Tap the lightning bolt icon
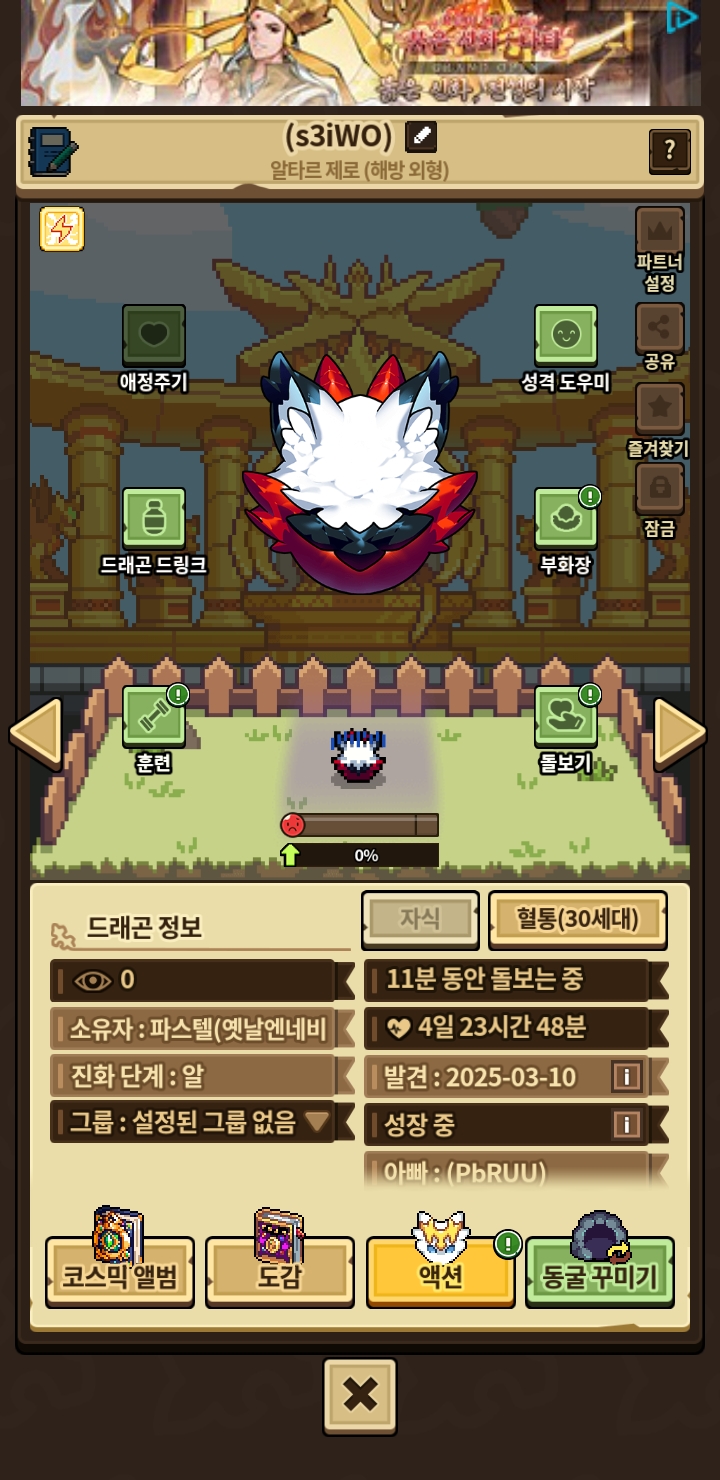Image resolution: width=720 pixels, height=1480 pixels. (62, 229)
